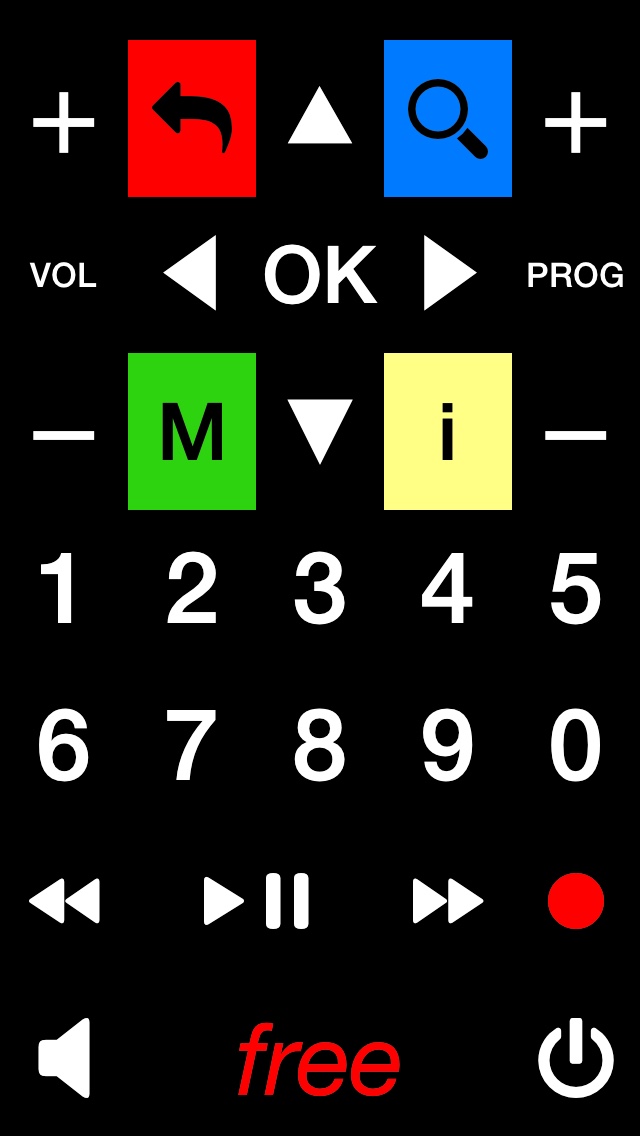
Task: Navigate up with the up arrow
Action: click(320, 116)
